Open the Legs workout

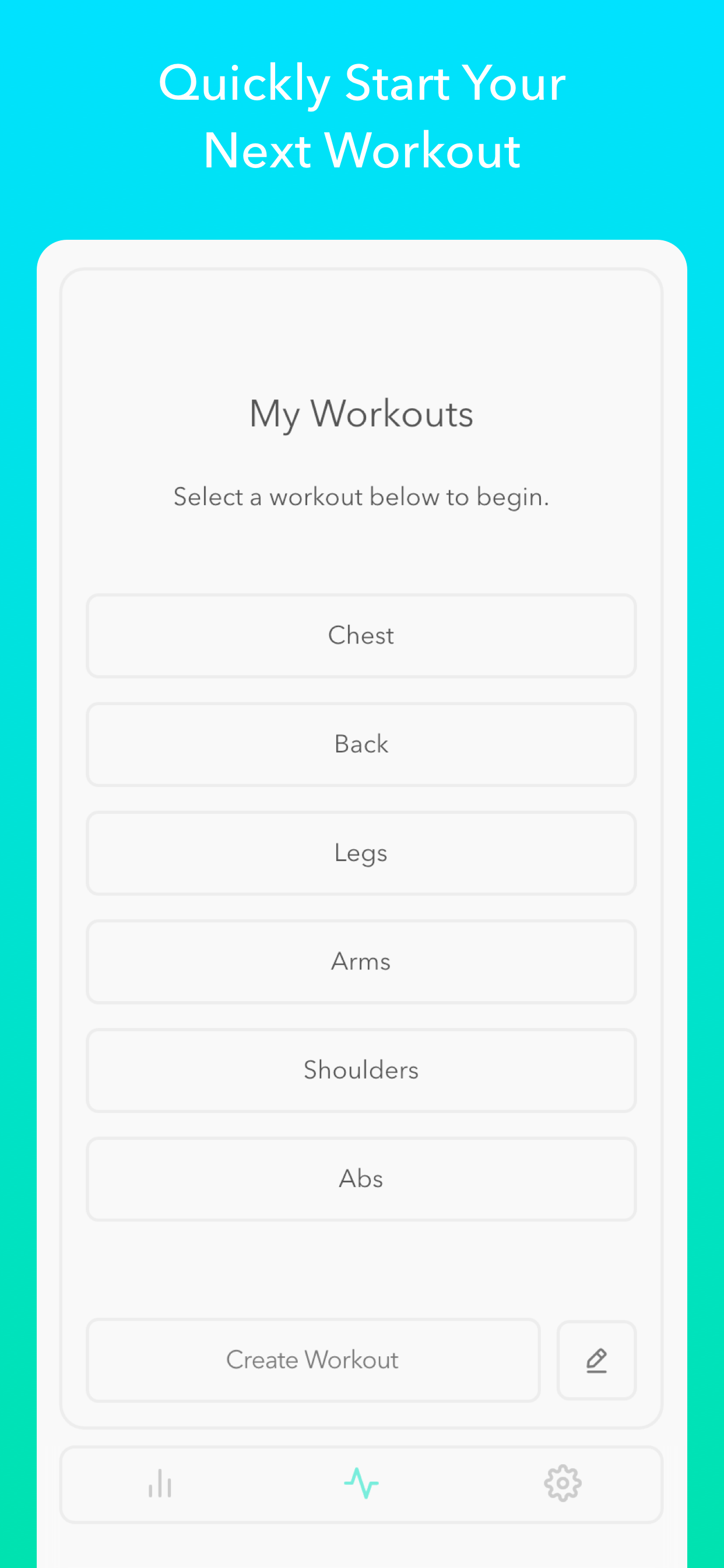(x=361, y=853)
